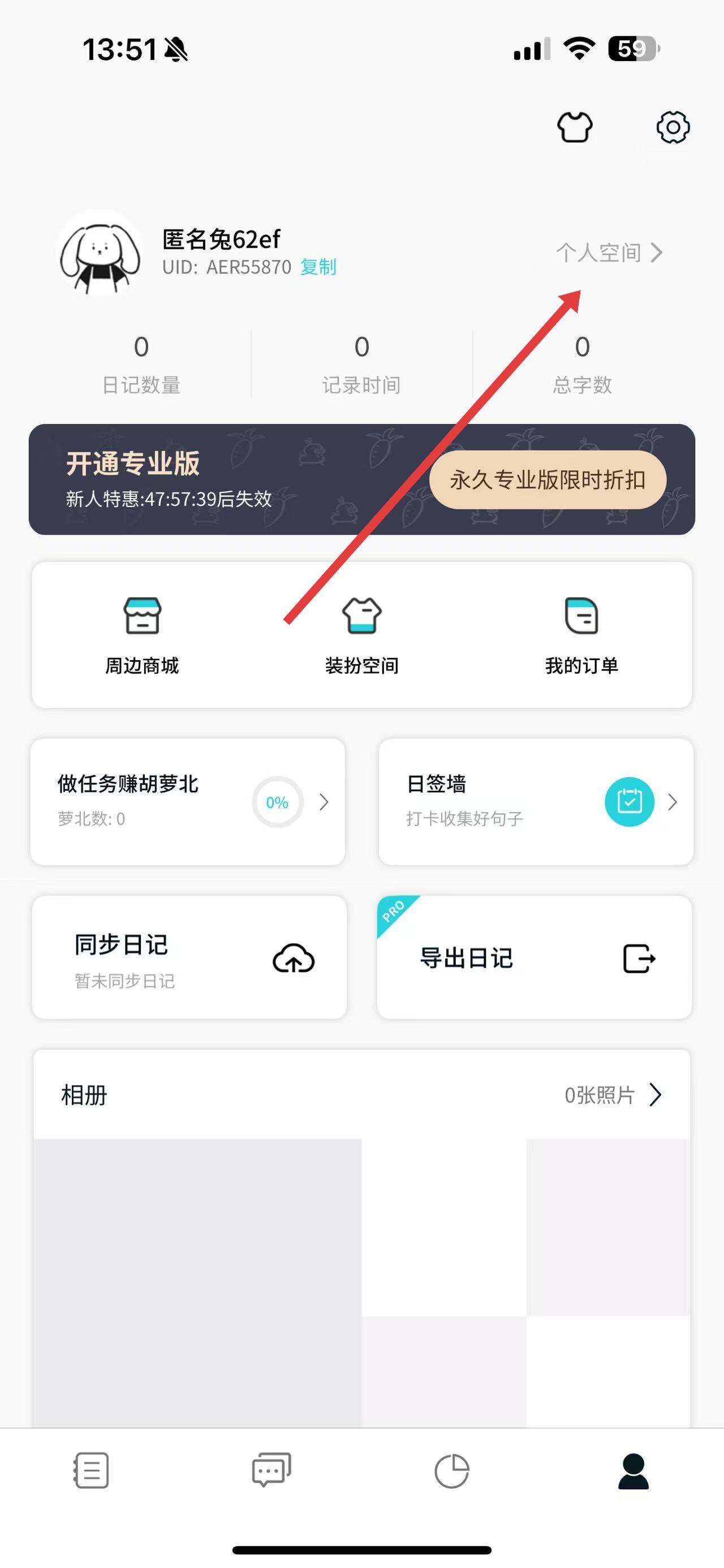
Task: Open the outfit shirt icon at top
Action: 574,128
